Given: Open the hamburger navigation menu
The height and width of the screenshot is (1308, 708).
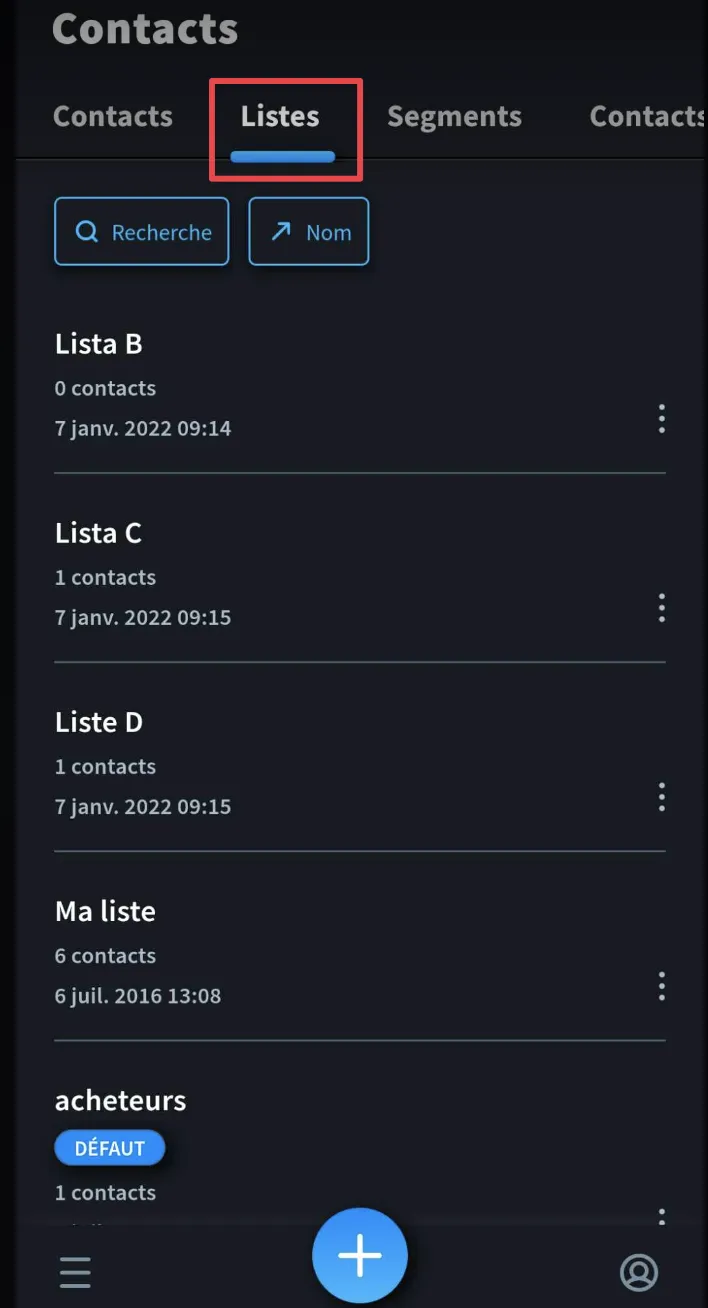Looking at the screenshot, I should 75,1272.
